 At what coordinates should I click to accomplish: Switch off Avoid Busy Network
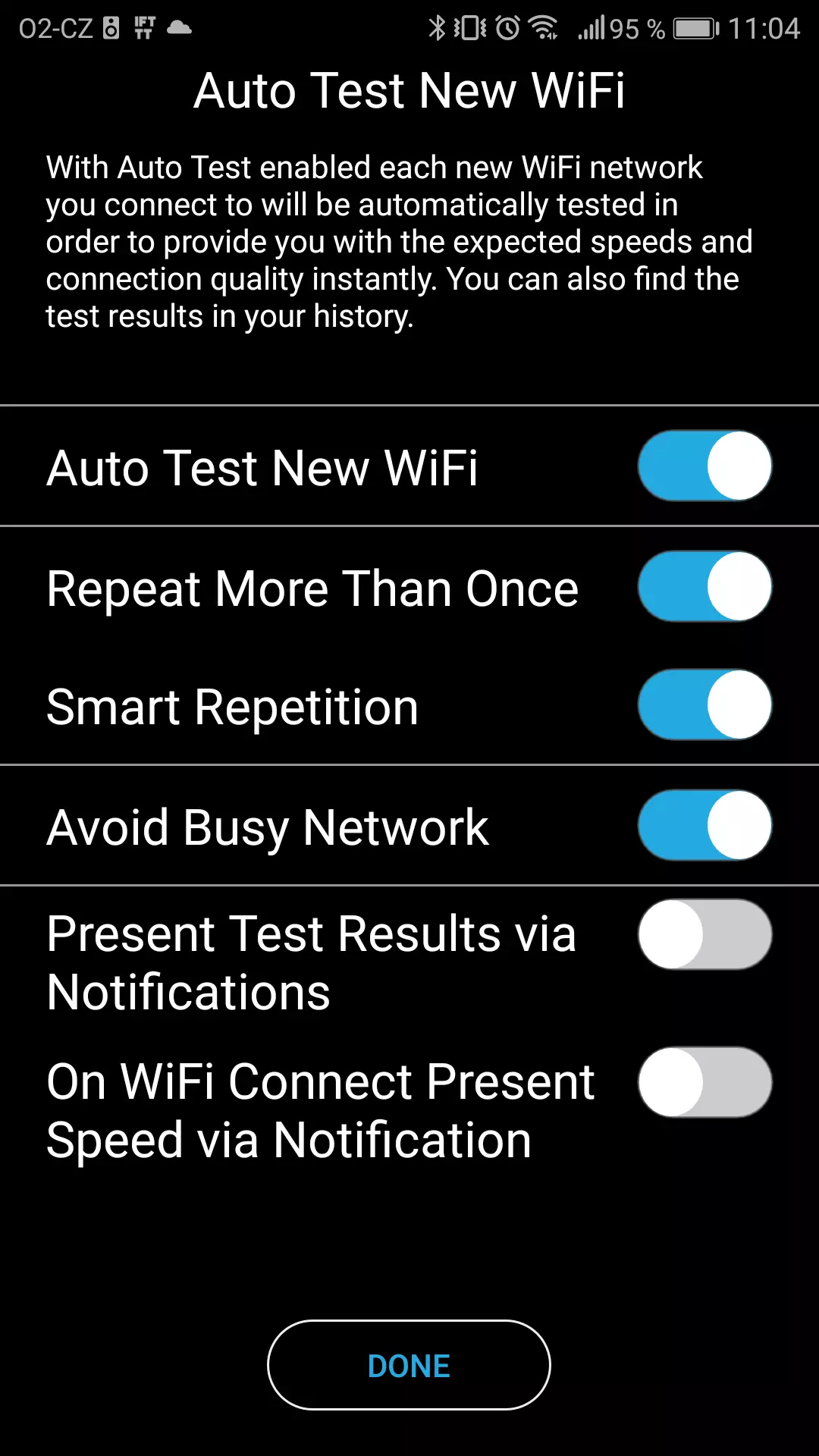coord(704,825)
